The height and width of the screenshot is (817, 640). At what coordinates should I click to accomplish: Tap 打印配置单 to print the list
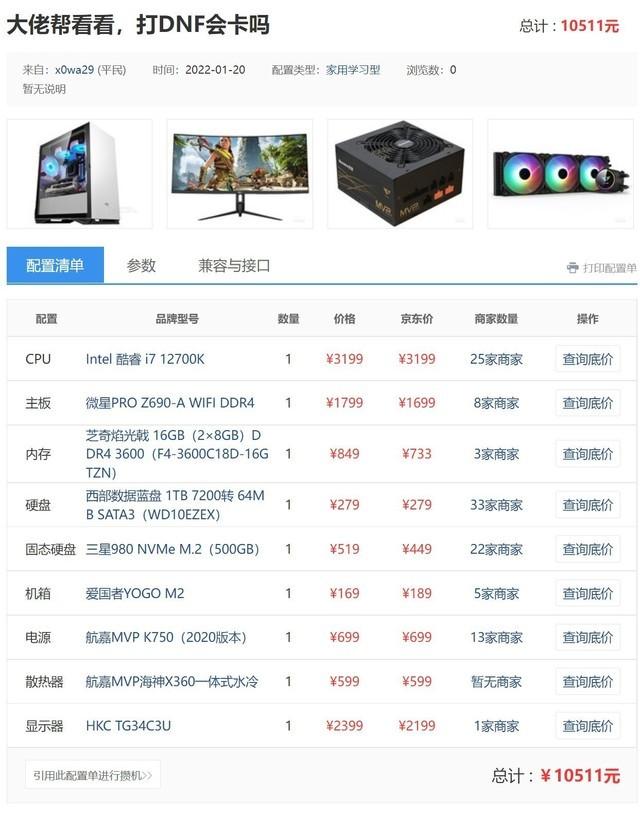[x=601, y=268]
